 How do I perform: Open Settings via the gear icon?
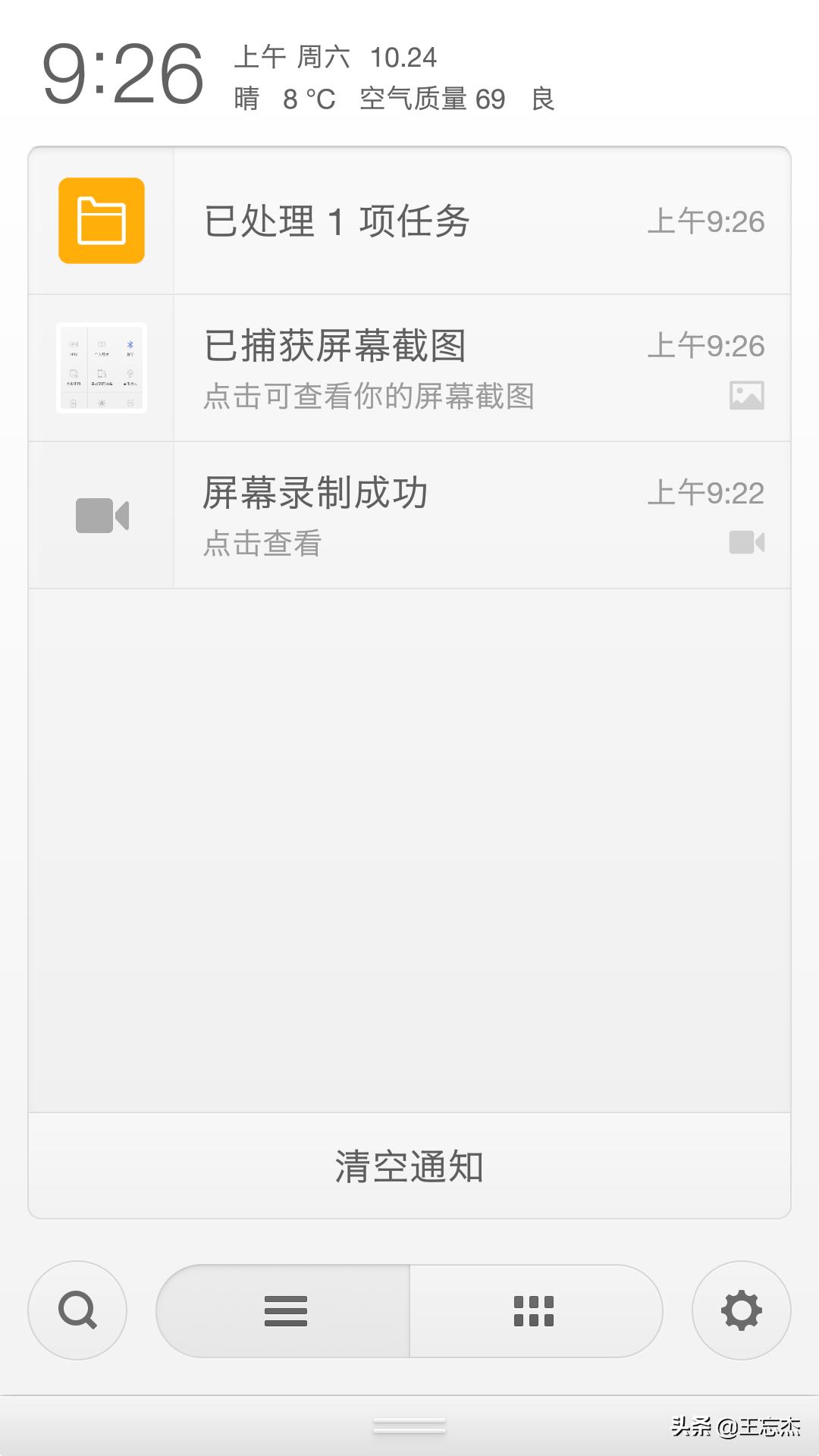click(x=741, y=1310)
